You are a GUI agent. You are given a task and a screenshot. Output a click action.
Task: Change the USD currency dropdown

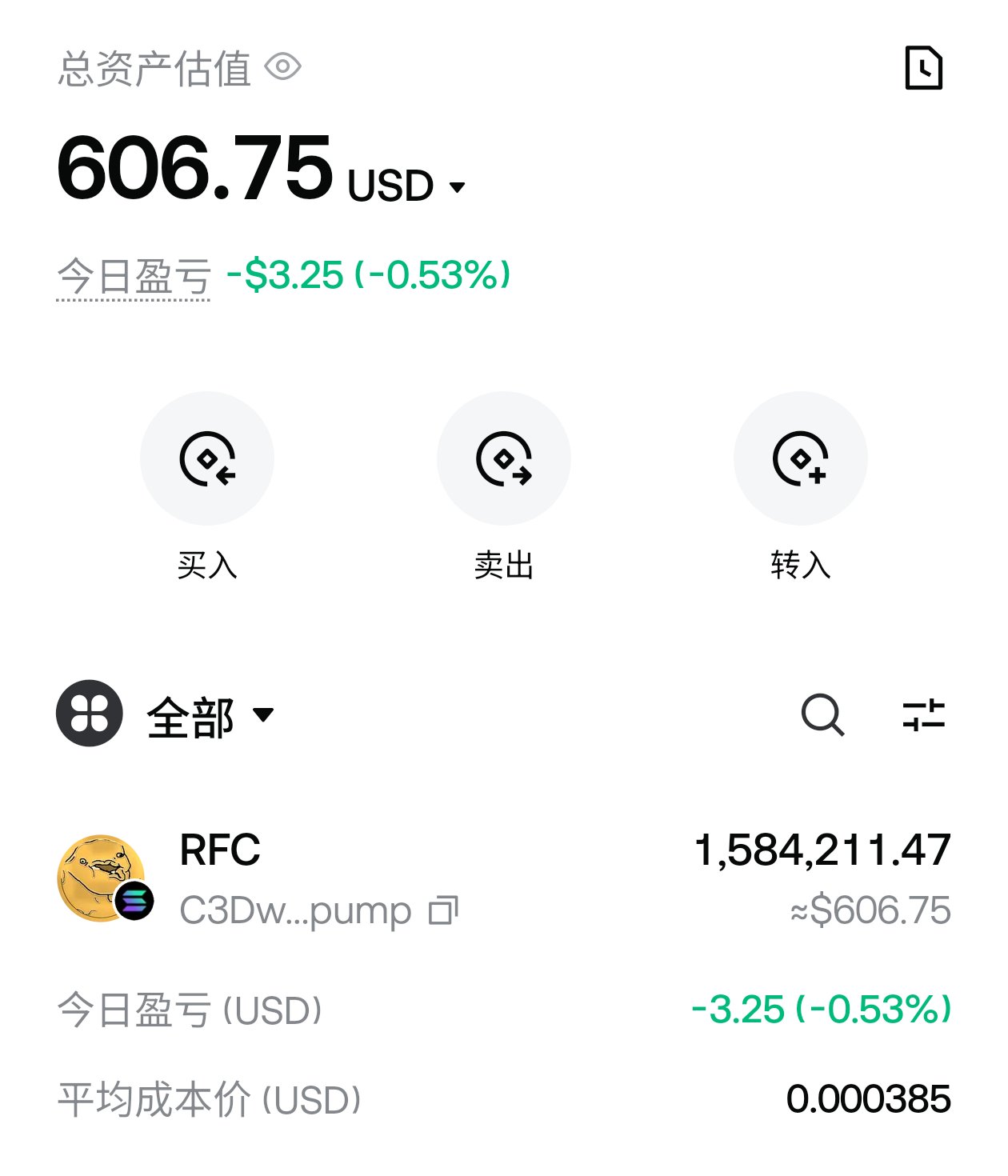click(x=406, y=186)
